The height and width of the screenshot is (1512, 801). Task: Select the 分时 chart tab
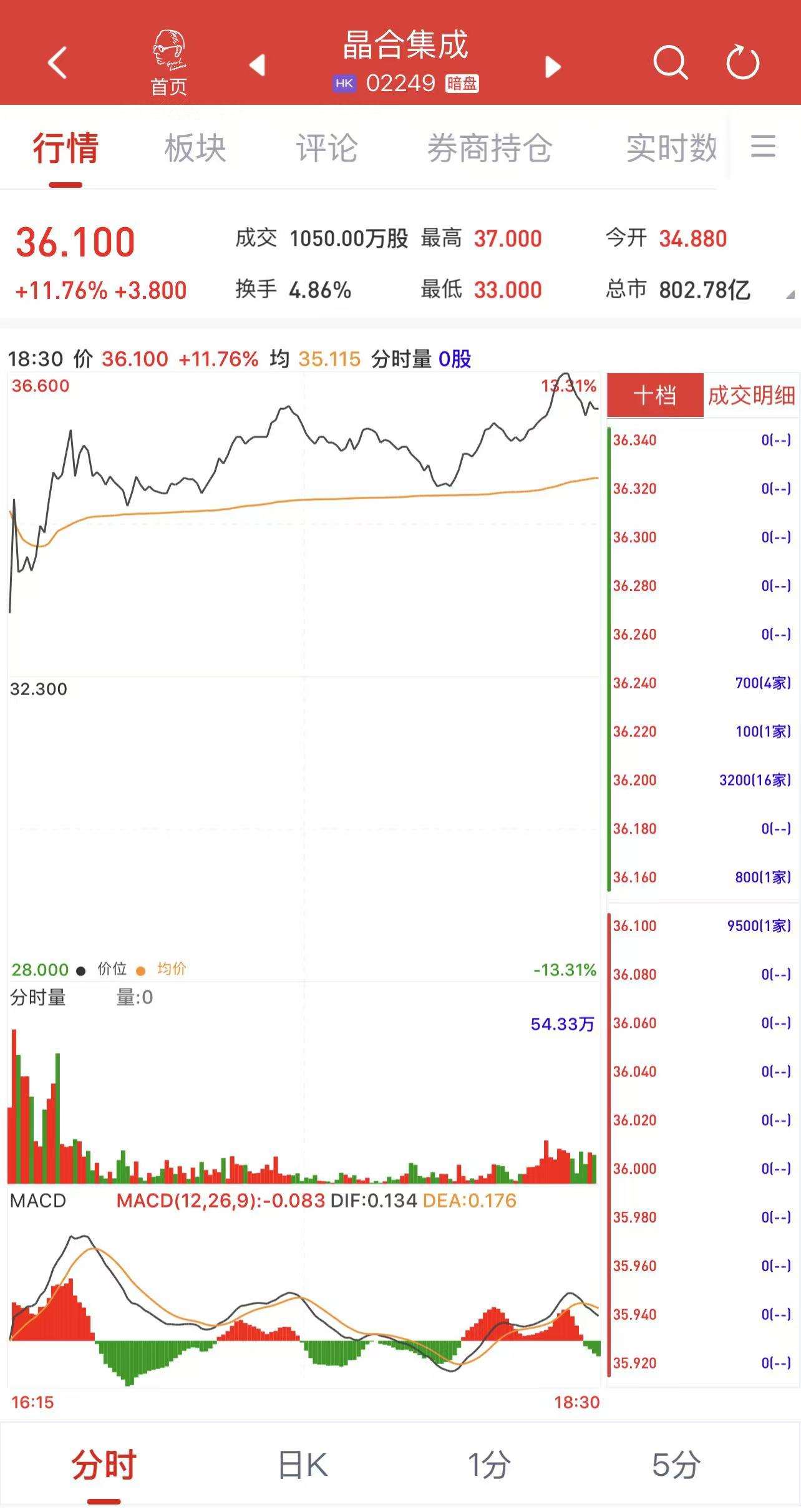click(104, 1466)
